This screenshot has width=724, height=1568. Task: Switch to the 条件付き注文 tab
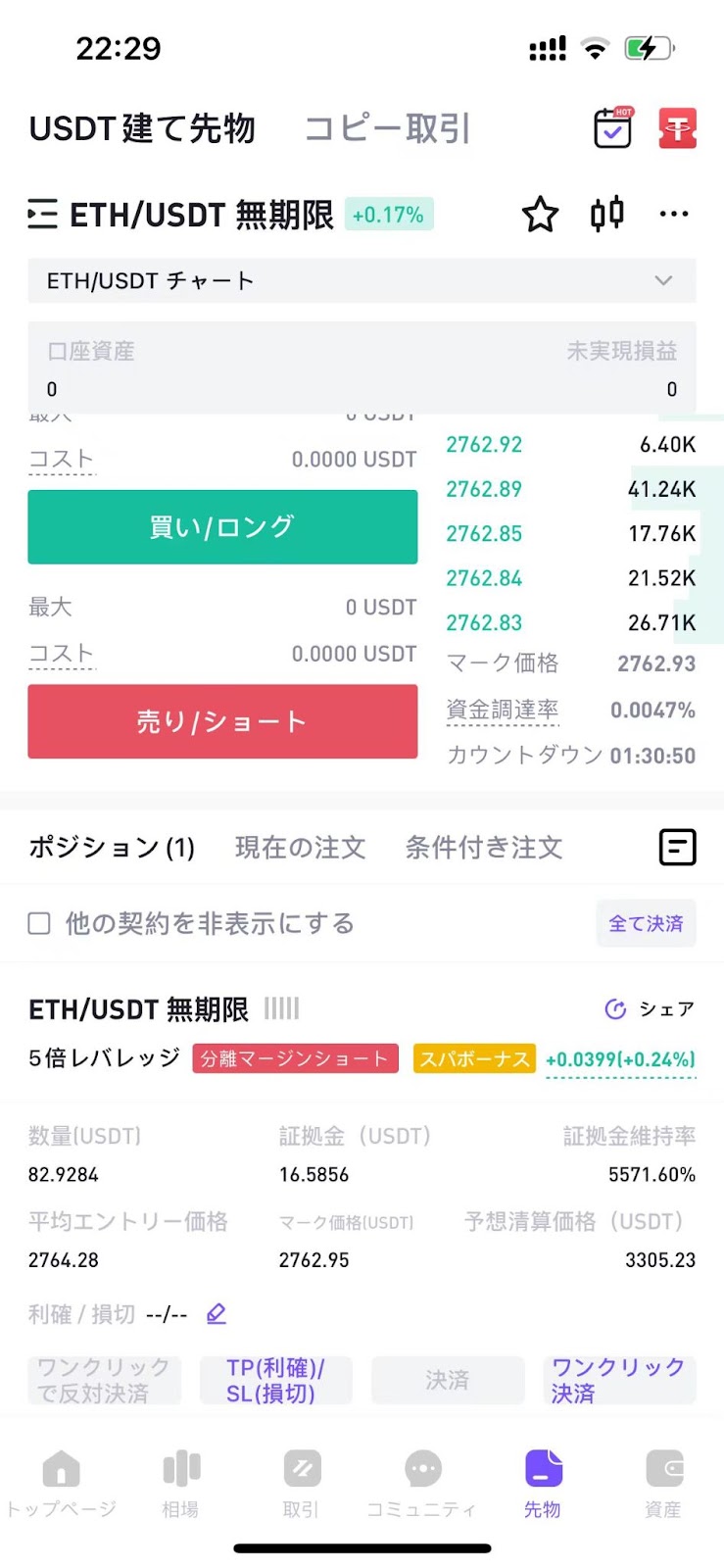pos(484,848)
